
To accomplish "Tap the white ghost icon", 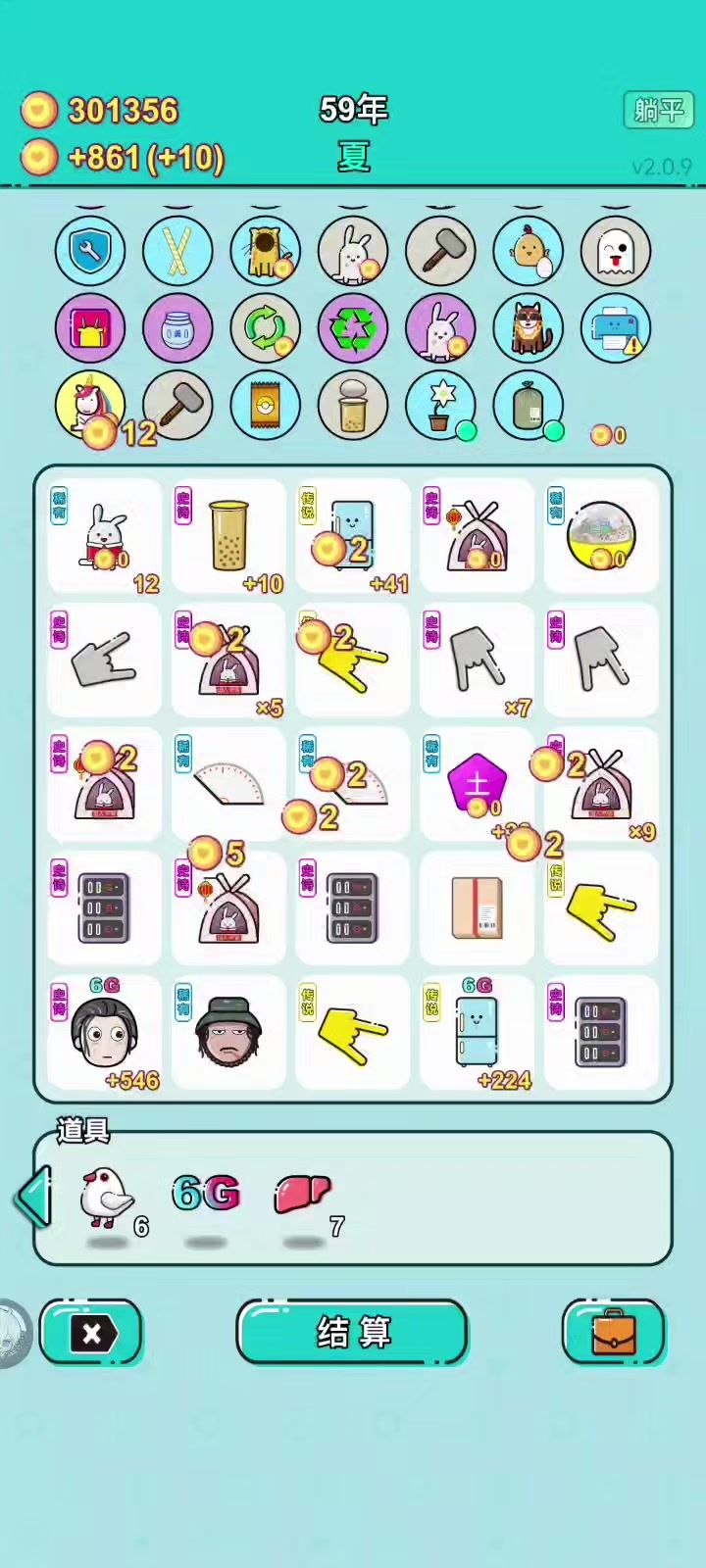I will pyautogui.click(x=616, y=251).
